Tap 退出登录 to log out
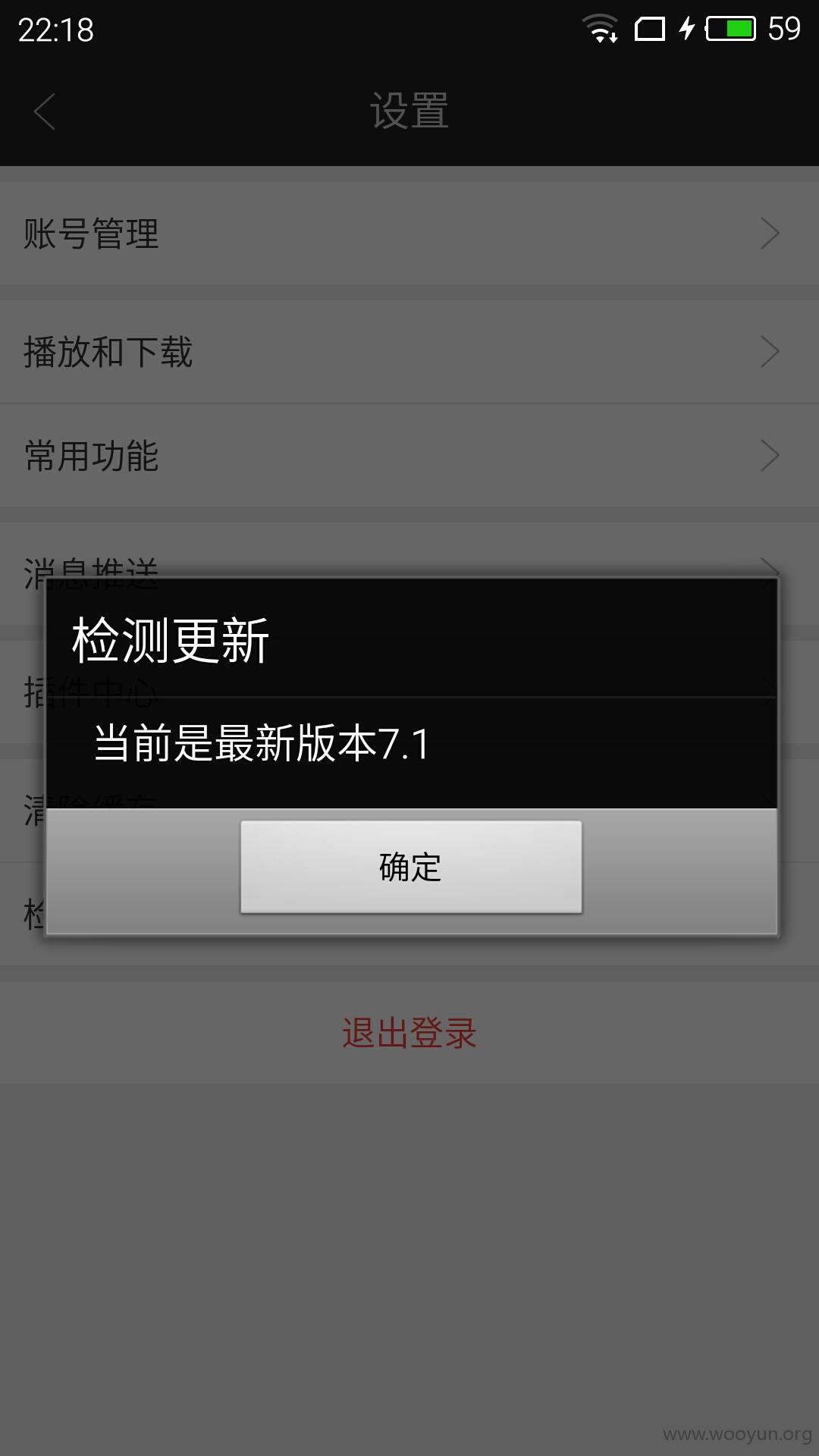Screen dimensions: 819x1456 409,1032
